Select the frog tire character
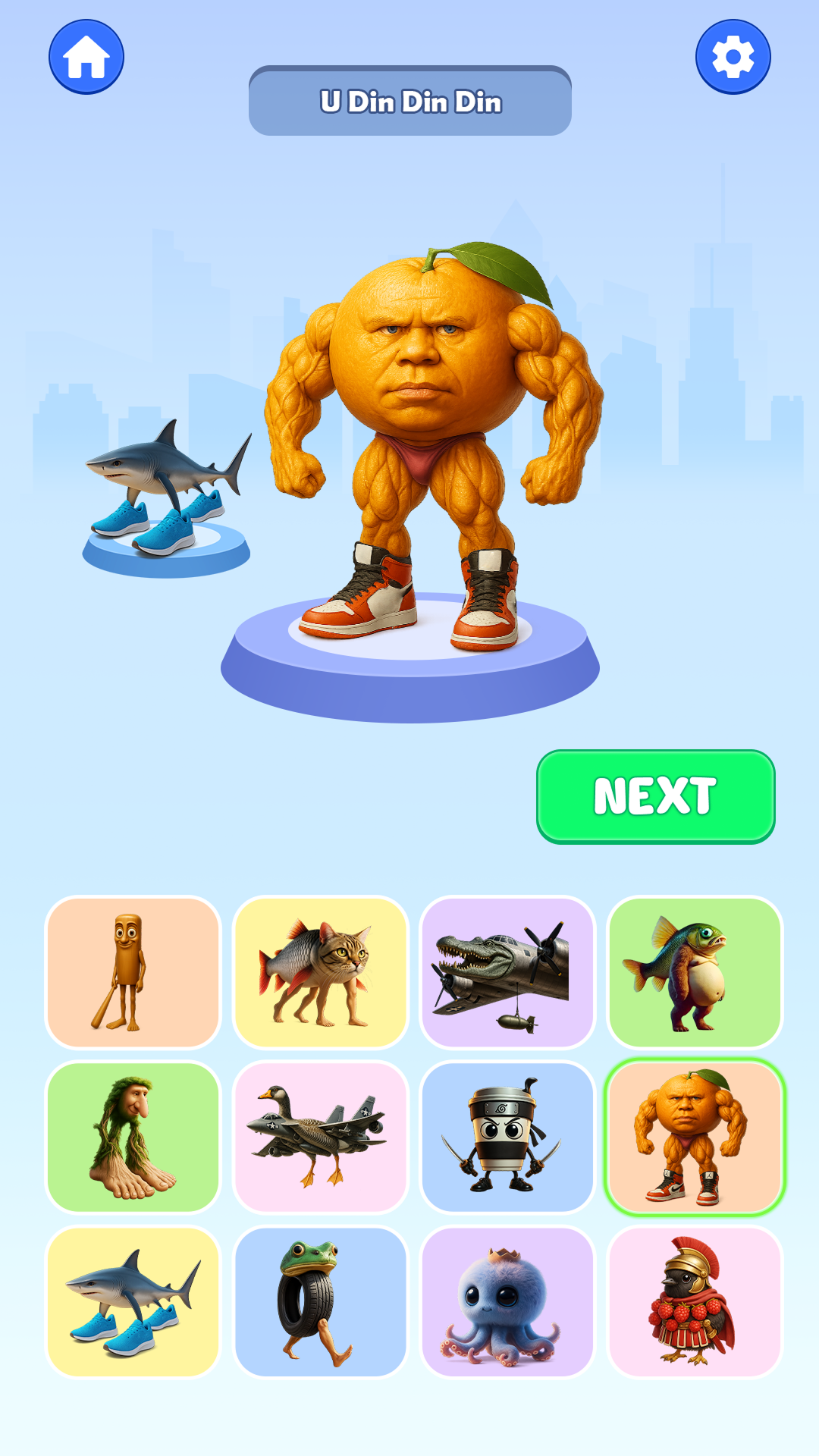Image resolution: width=819 pixels, height=1456 pixels. coord(321,1301)
